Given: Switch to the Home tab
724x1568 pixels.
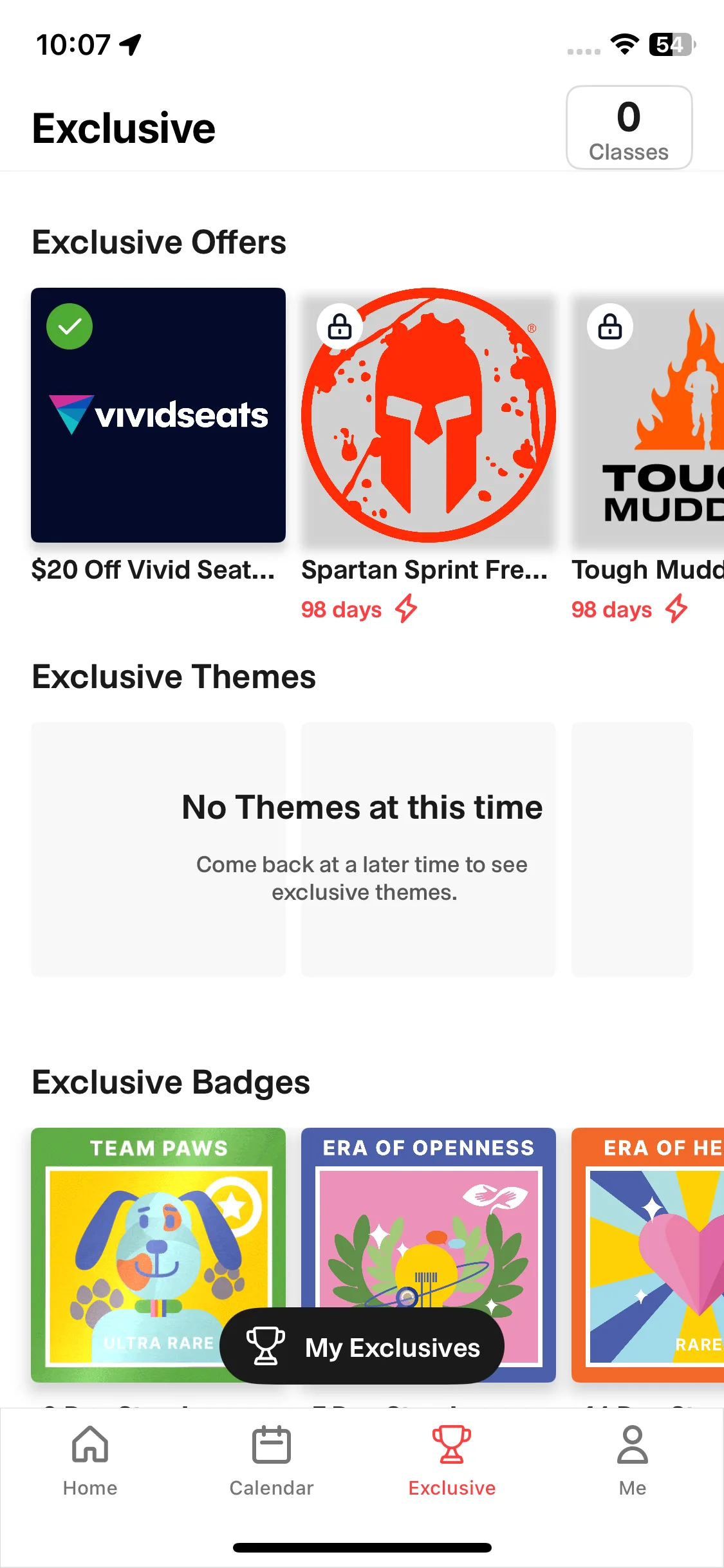Looking at the screenshot, I should 90,1461.
